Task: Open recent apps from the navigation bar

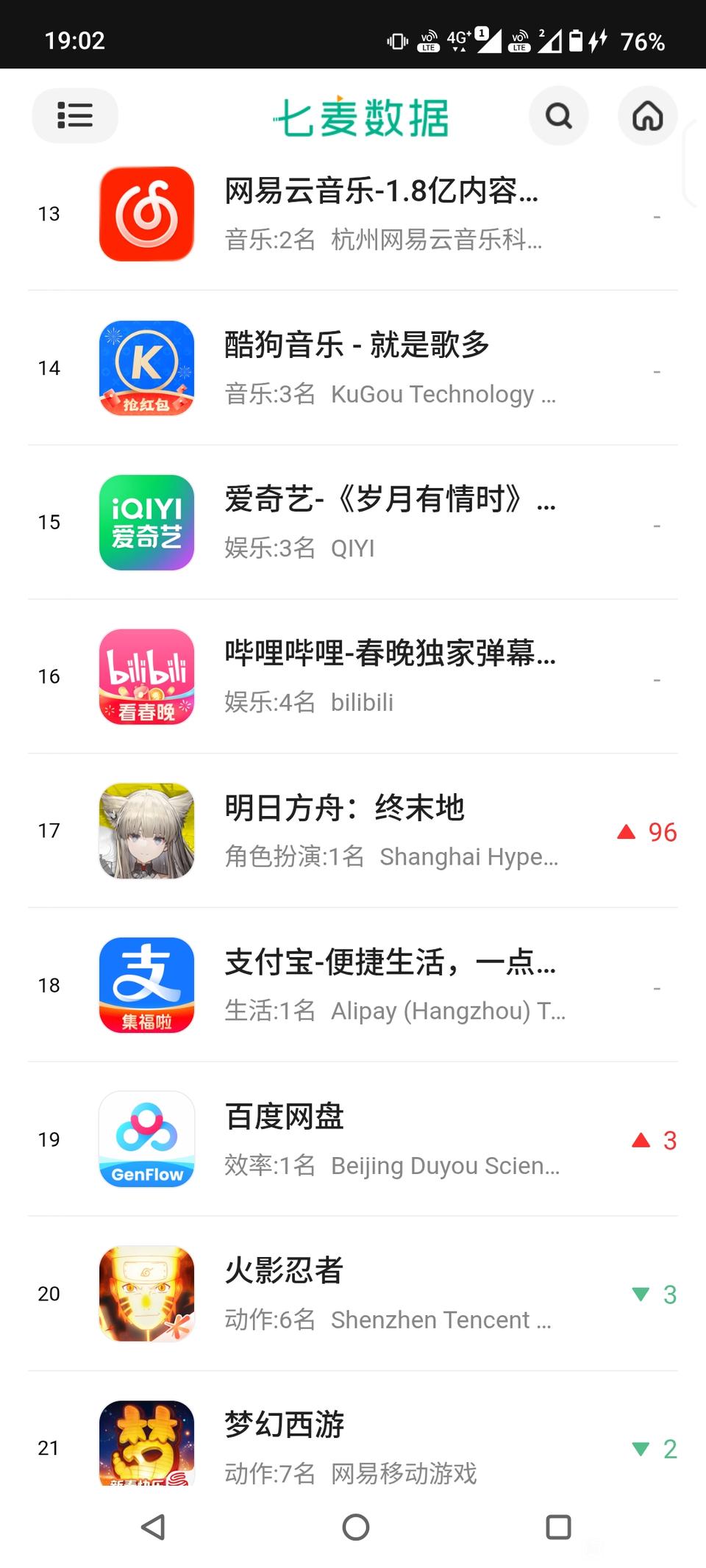Action: click(x=558, y=1527)
